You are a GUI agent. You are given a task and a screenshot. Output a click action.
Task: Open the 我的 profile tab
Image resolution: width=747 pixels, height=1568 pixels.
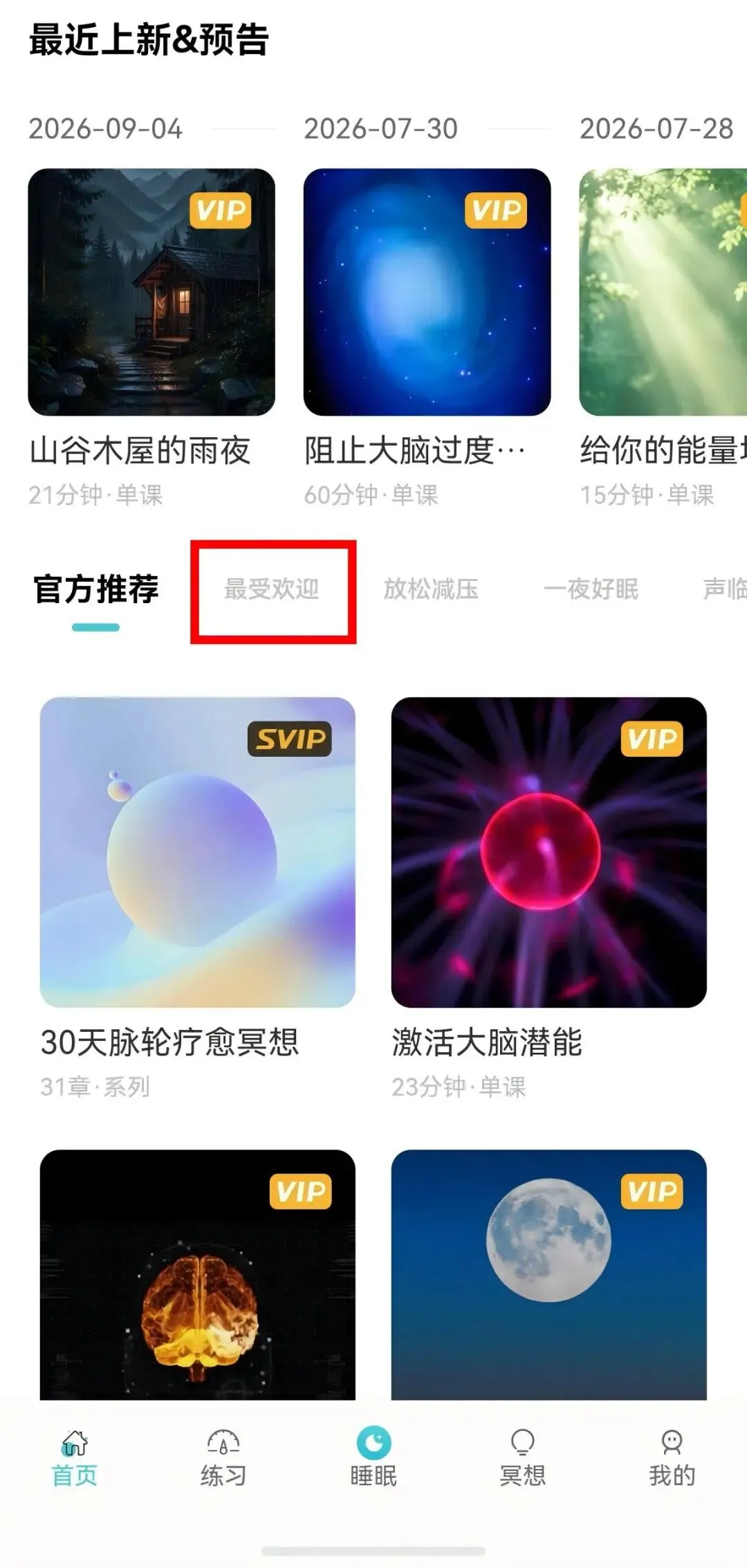click(x=672, y=1458)
